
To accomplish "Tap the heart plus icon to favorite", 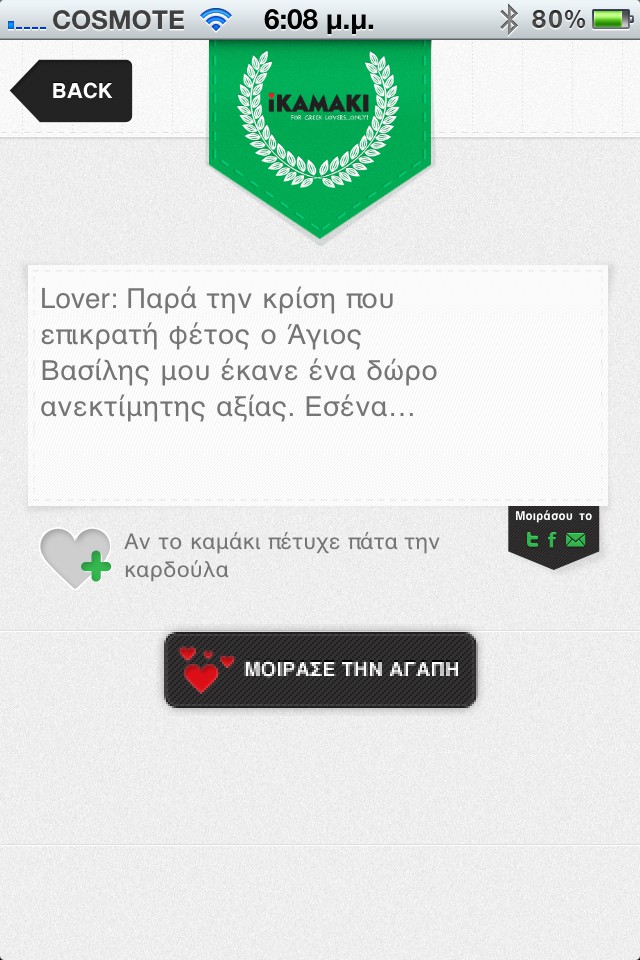I will coord(76,557).
